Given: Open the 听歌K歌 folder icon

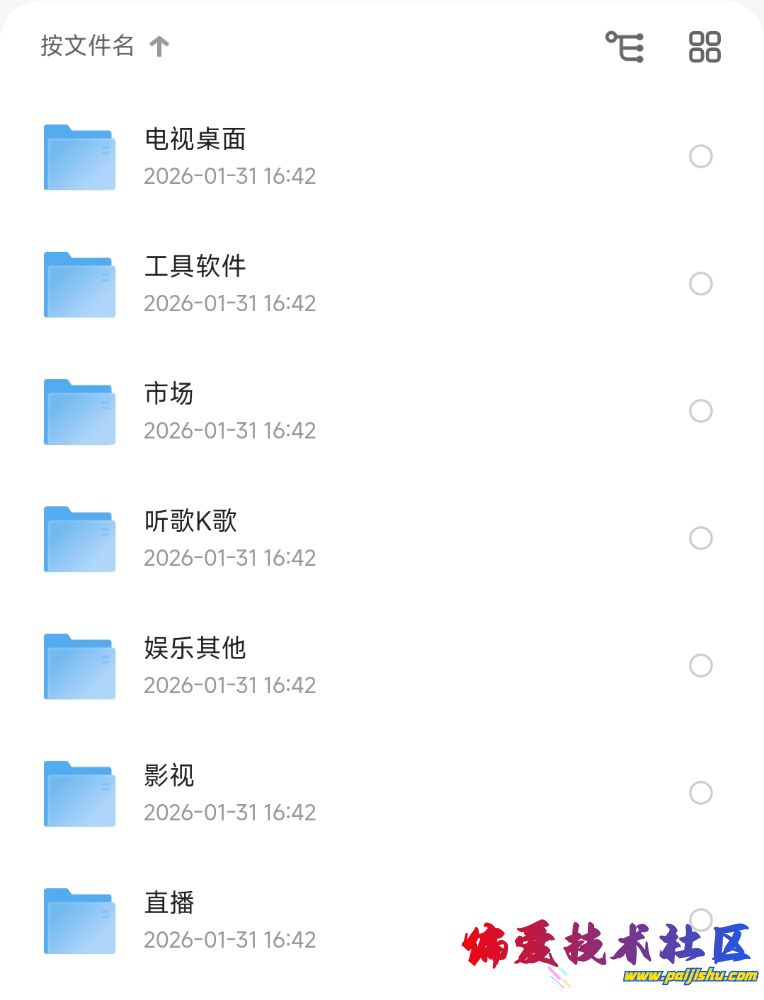Looking at the screenshot, I should [x=79, y=538].
